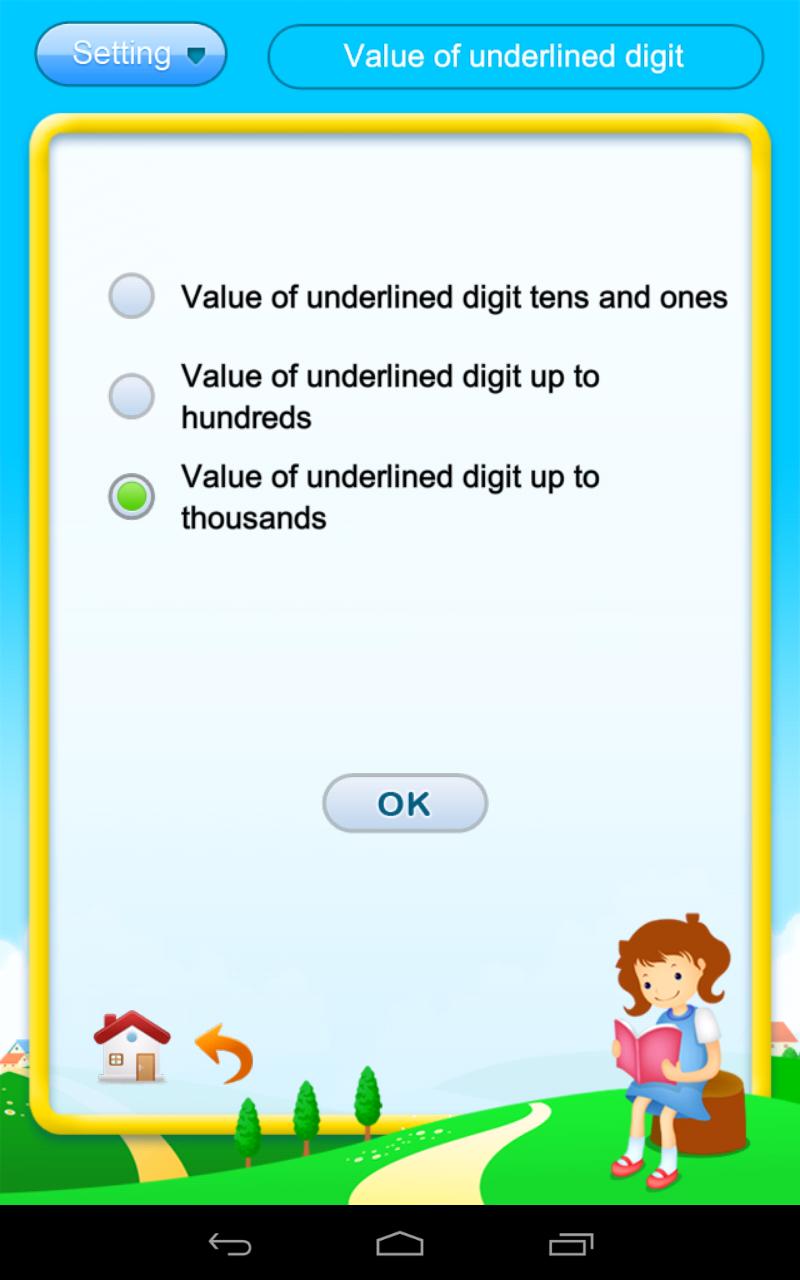Tap the system back button
This screenshot has width=800, height=1280.
229,1244
